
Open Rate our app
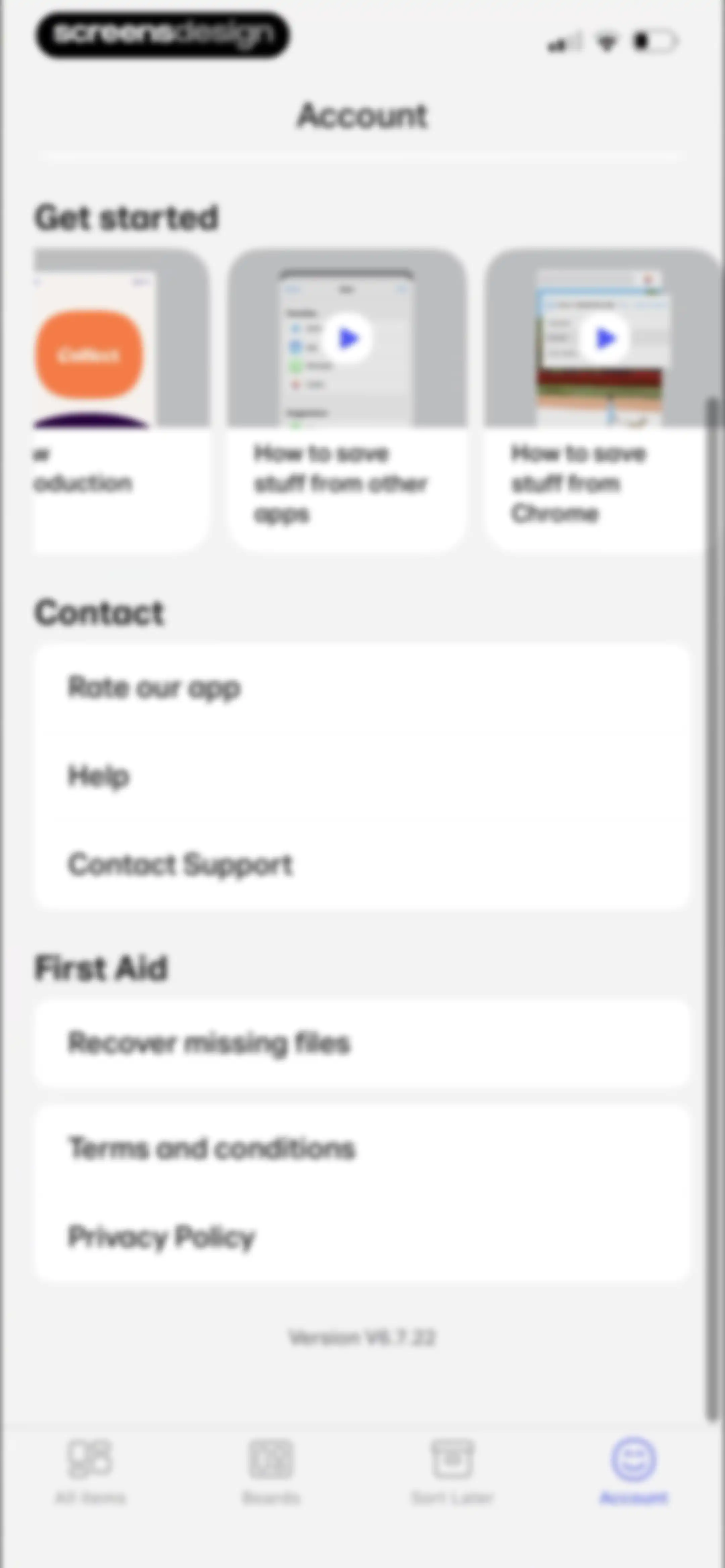pyautogui.click(x=362, y=688)
